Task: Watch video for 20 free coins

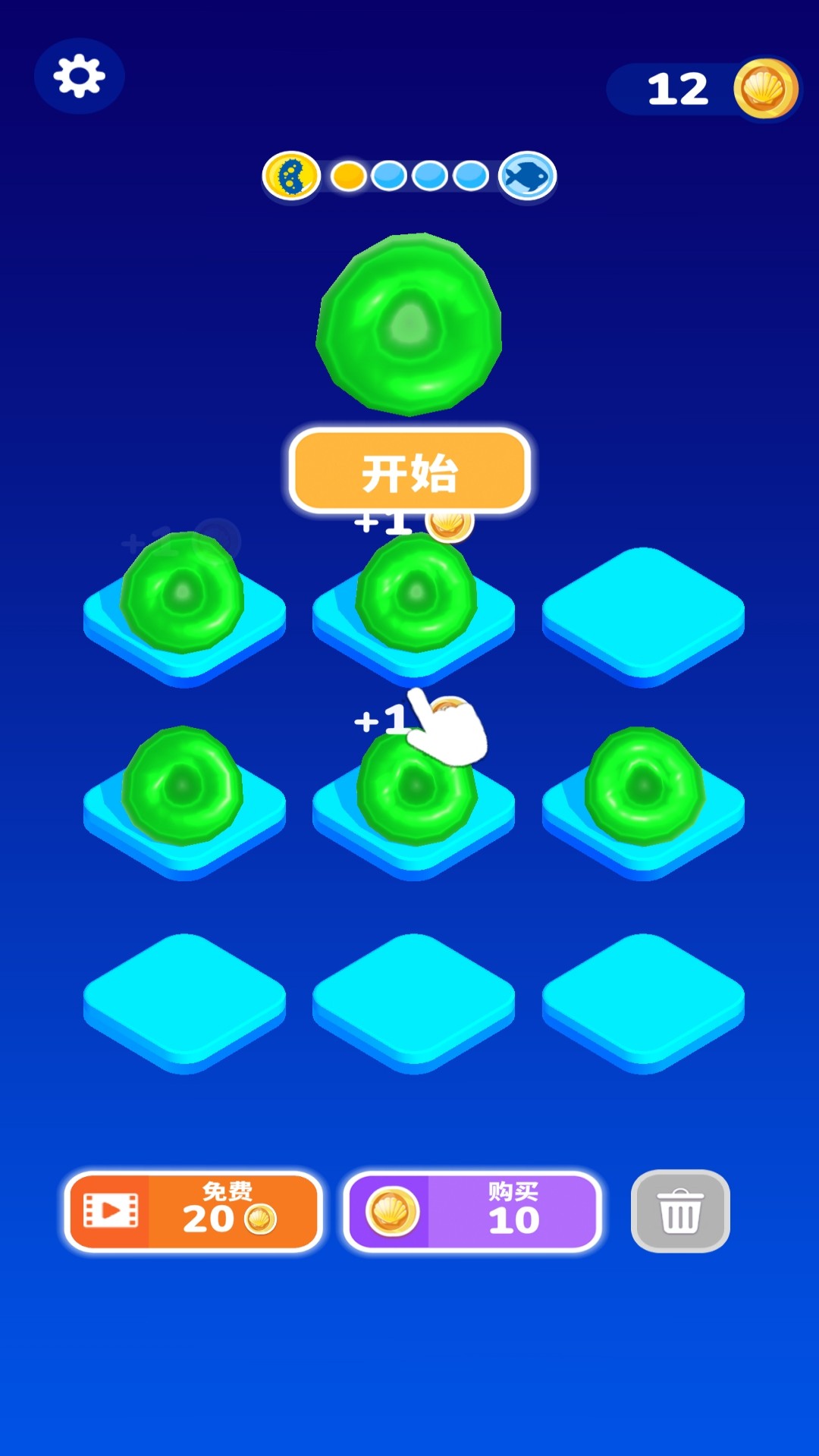Action: click(194, 1211)
